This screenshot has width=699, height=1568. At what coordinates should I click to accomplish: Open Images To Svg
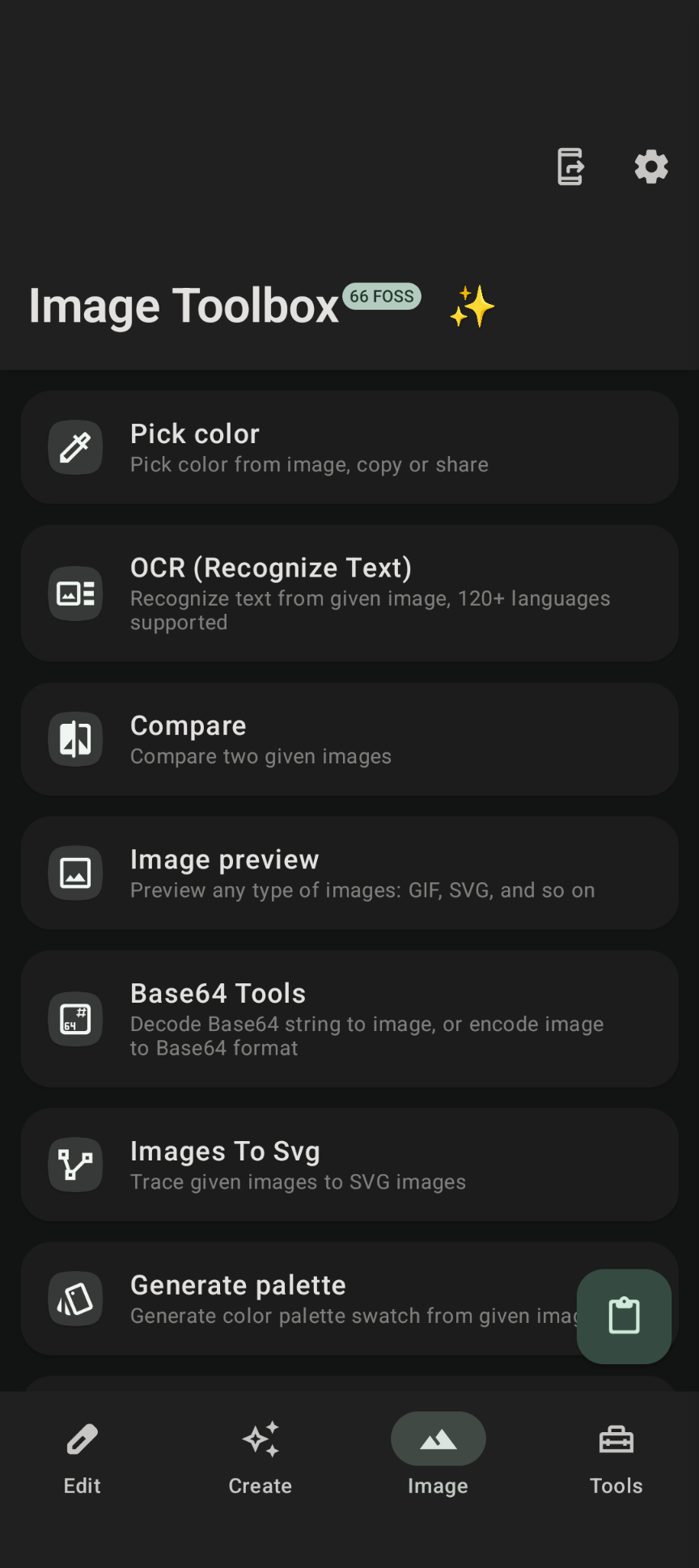pos(349,1164)
